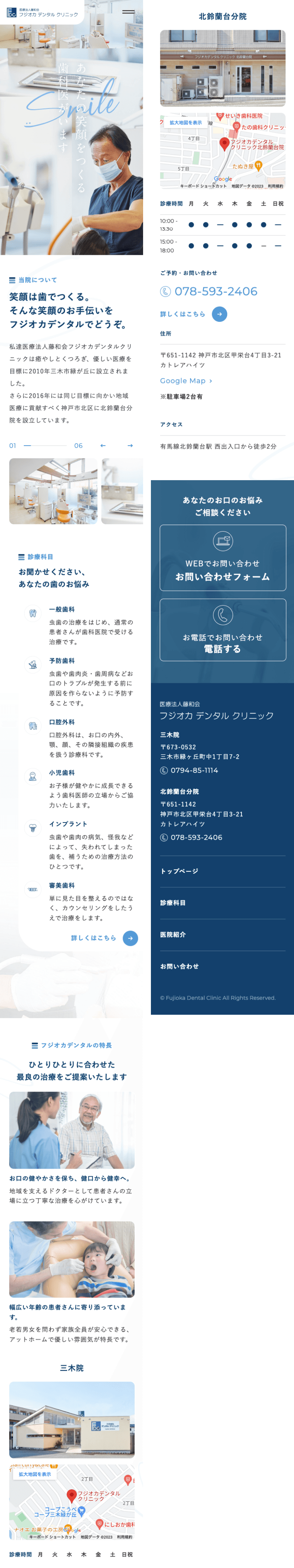Open 医院紹介 in the footer menu

[173, 934]
